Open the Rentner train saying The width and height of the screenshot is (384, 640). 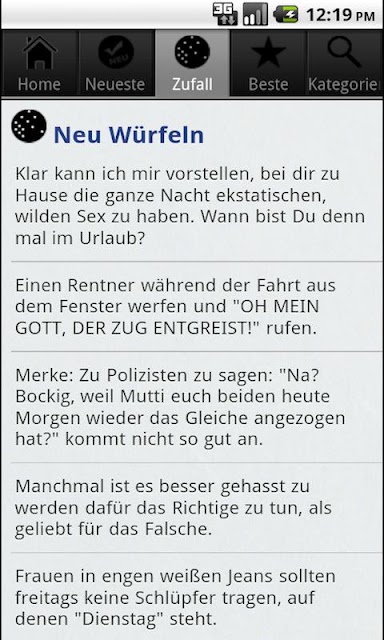[x=192, y=307]
